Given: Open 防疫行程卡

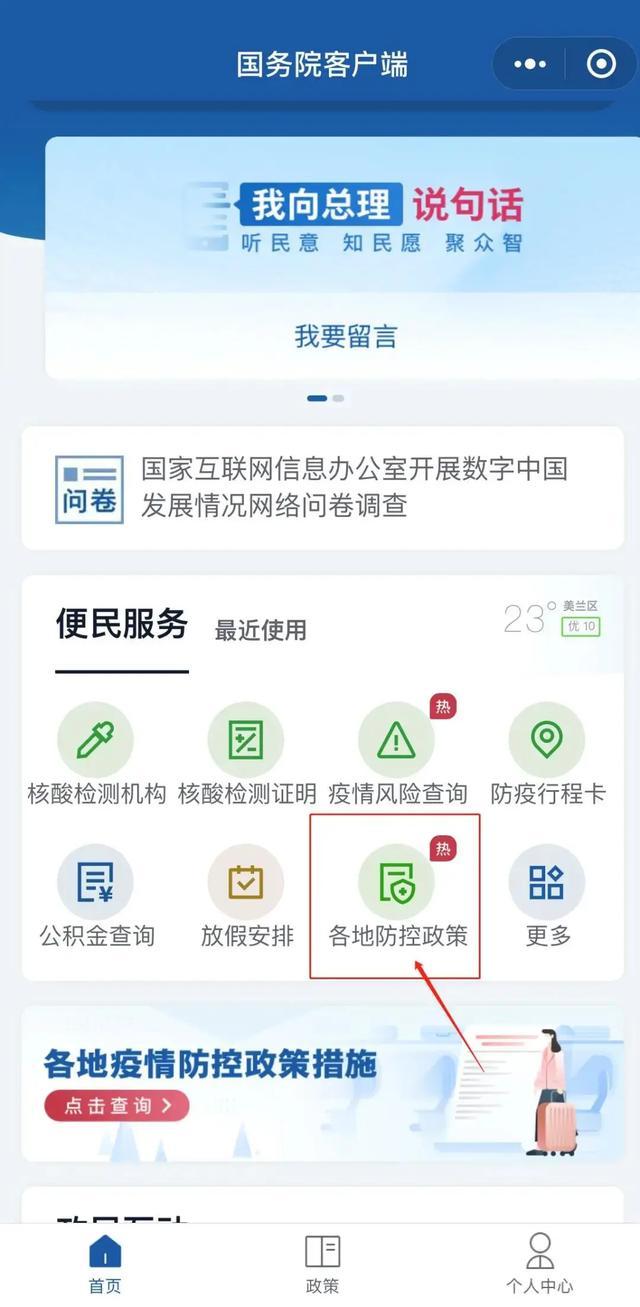Looking at the screenshot, I should tap(547, 755).
